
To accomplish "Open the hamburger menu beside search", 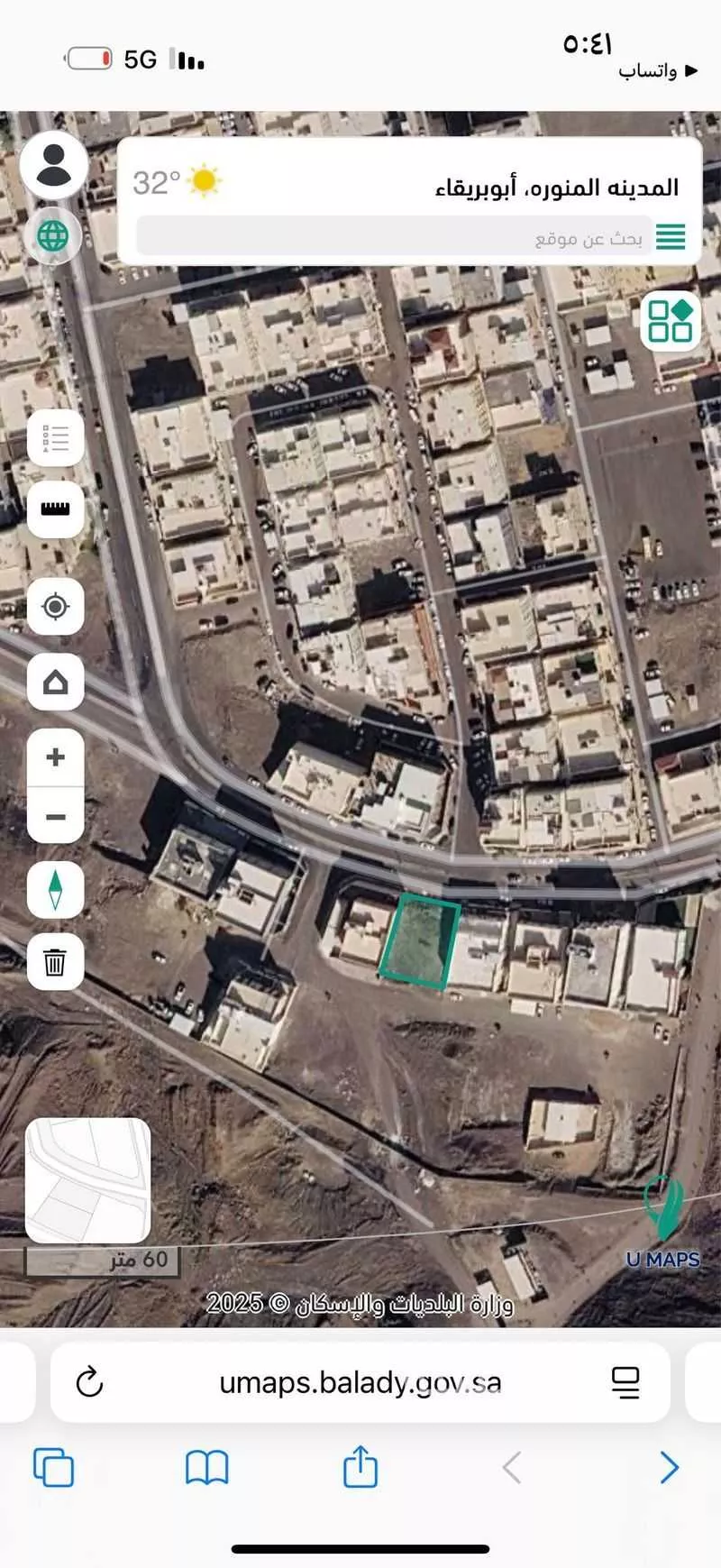I will tap(671, 237).
